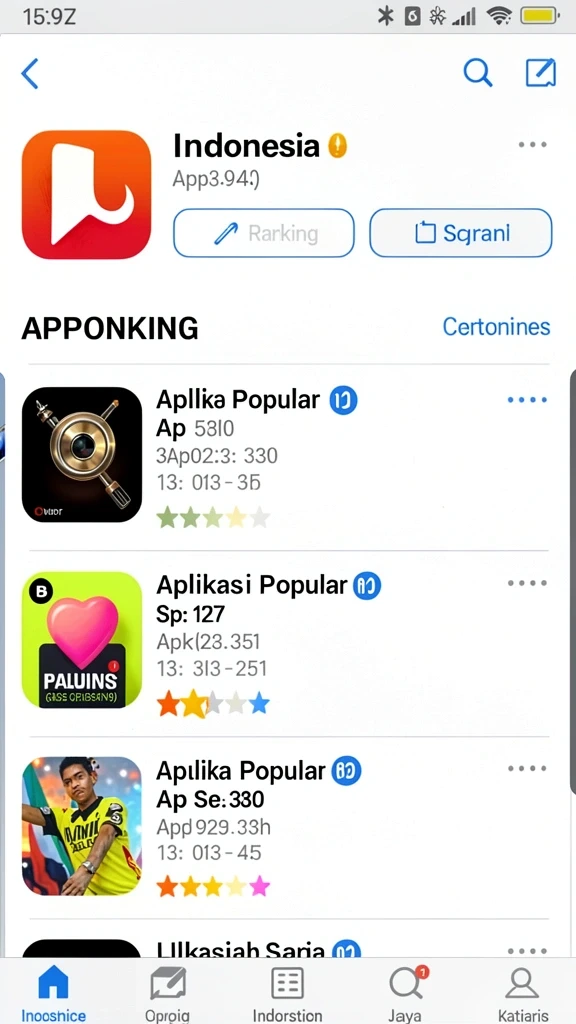Go to the Katiaris profile tab

523,993
